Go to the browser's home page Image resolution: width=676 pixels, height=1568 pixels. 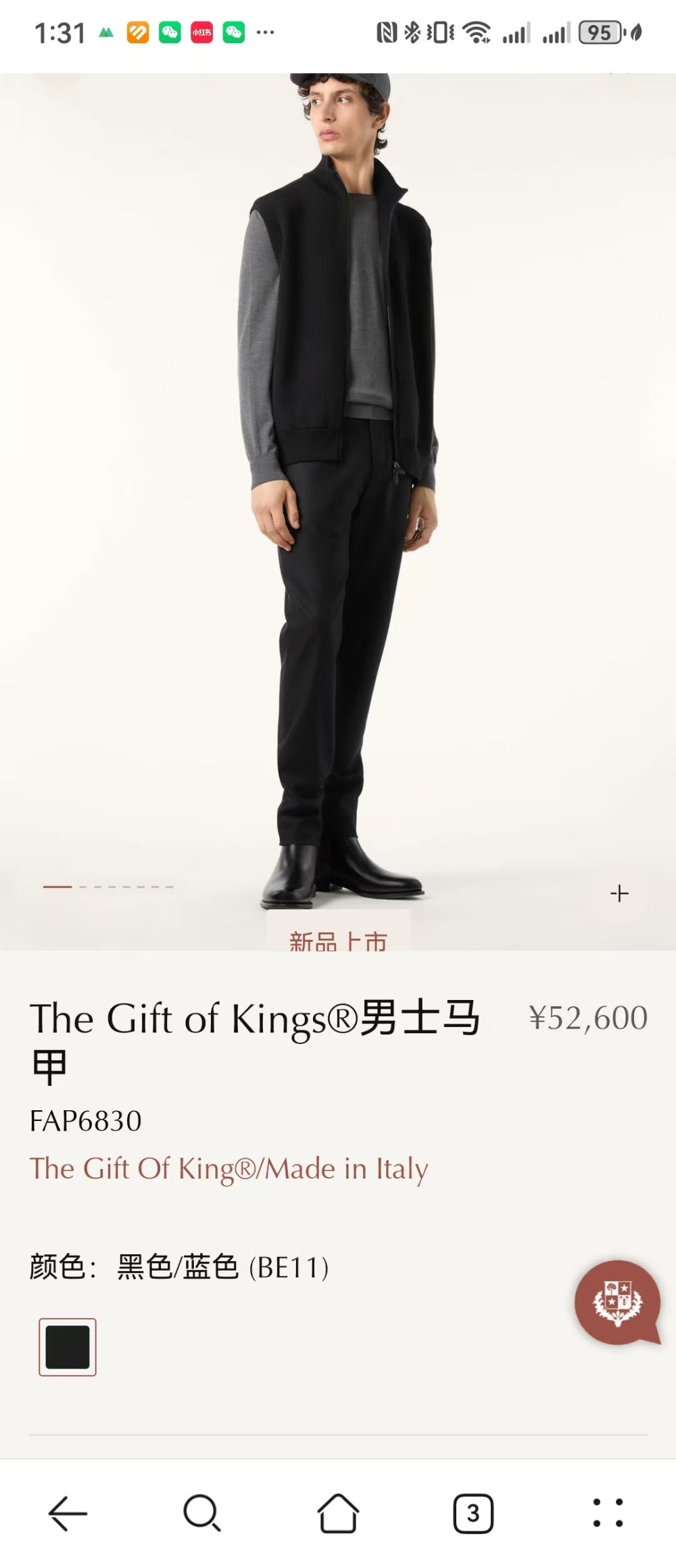[338, 1513]
